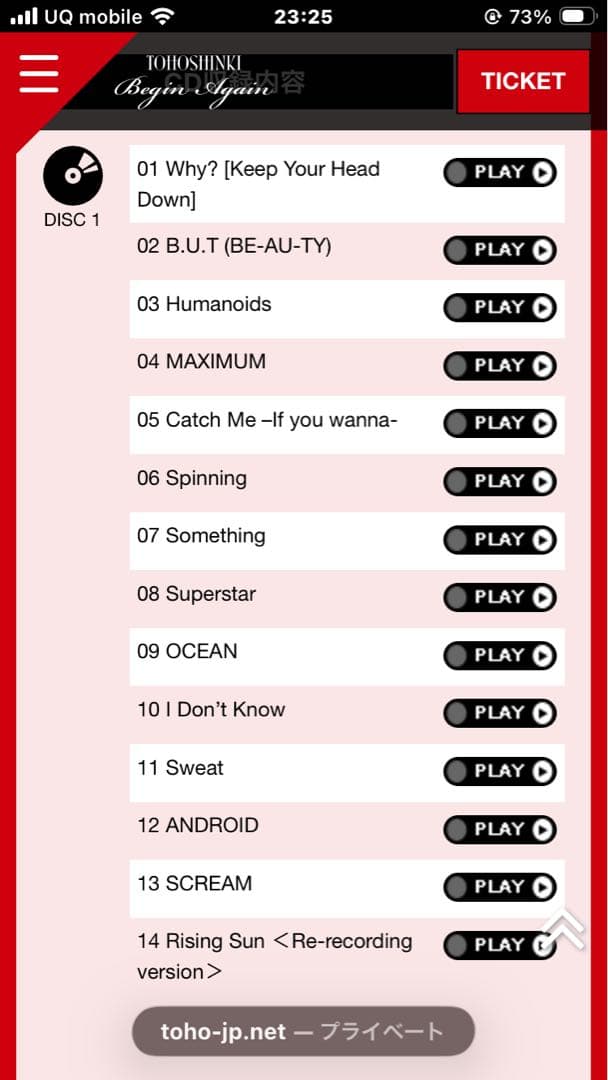The width and height of the screenshot is (608, 1080).
Task: Play track 05 Catch Me –If you wanna-
Action: [500, 424]
